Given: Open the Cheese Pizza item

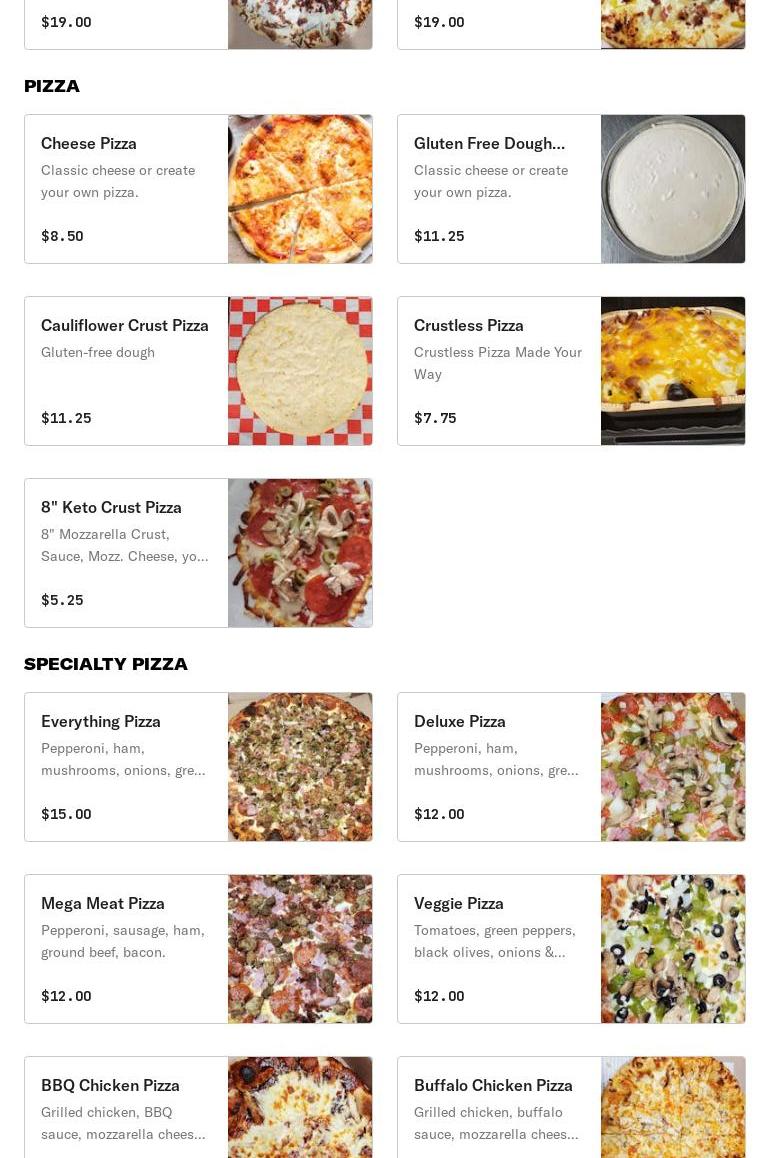Looking at the screenshot, I should click(x=198, y=189).
